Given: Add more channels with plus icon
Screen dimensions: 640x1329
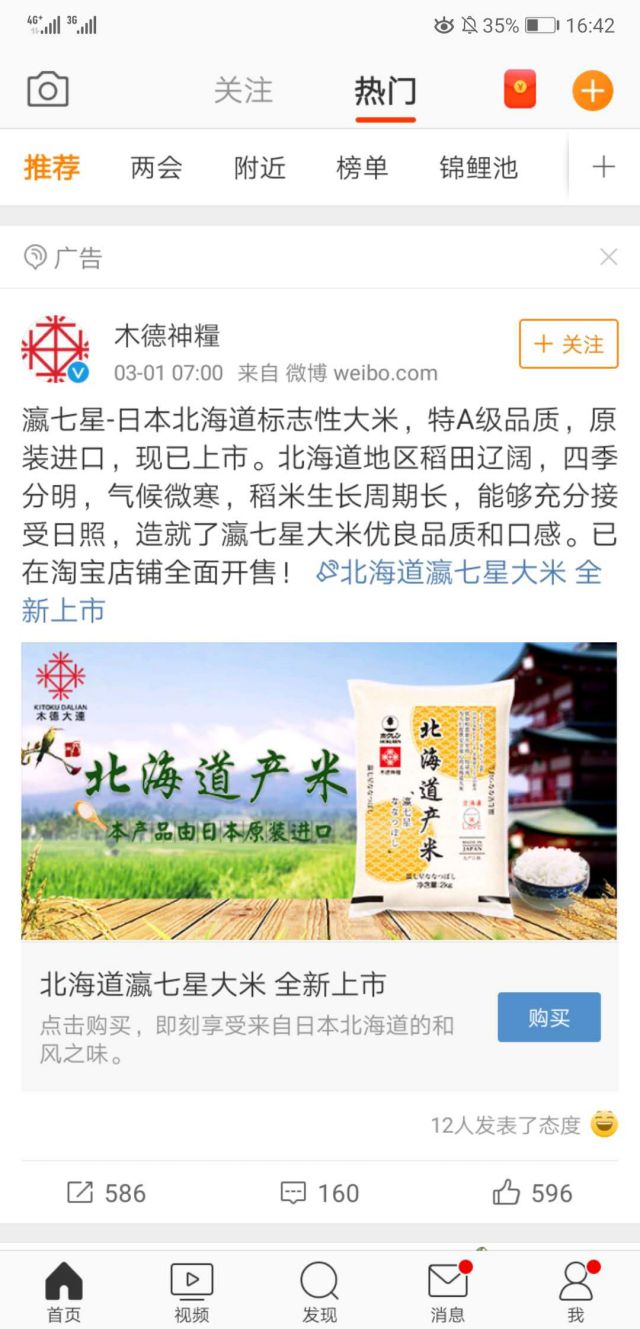Looking at the screenshot, I should tap(603, 167).
